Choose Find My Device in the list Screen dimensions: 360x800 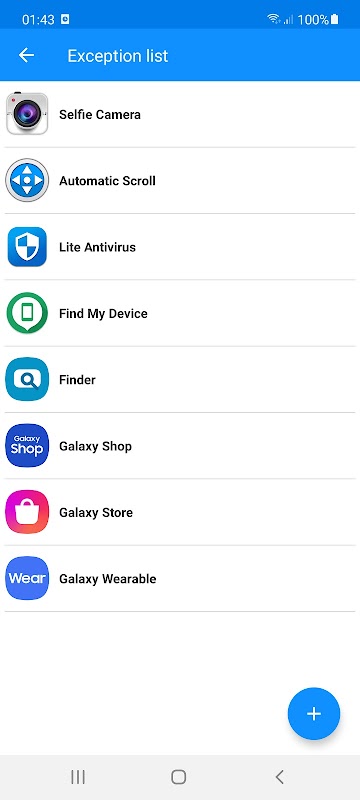pyautogui.click(x=180, y=313)
